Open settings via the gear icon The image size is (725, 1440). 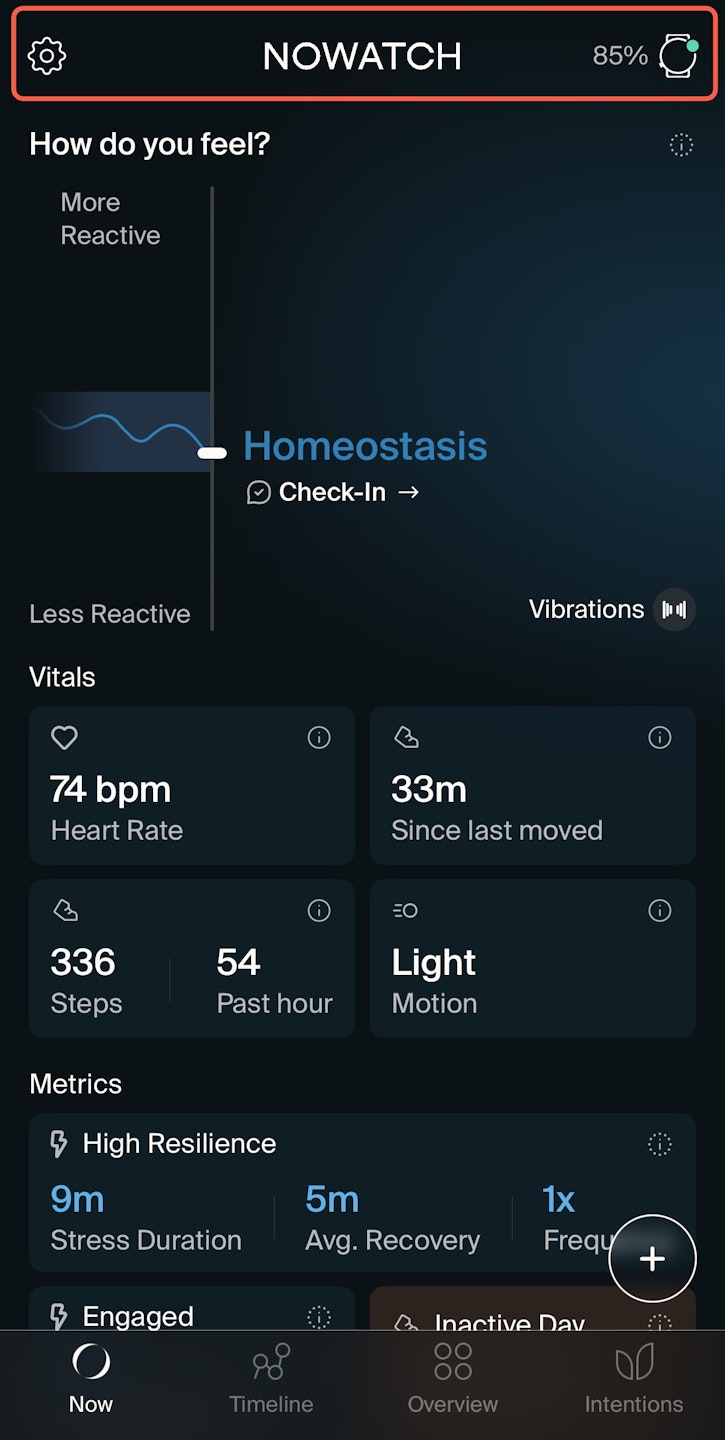(47, 56)
